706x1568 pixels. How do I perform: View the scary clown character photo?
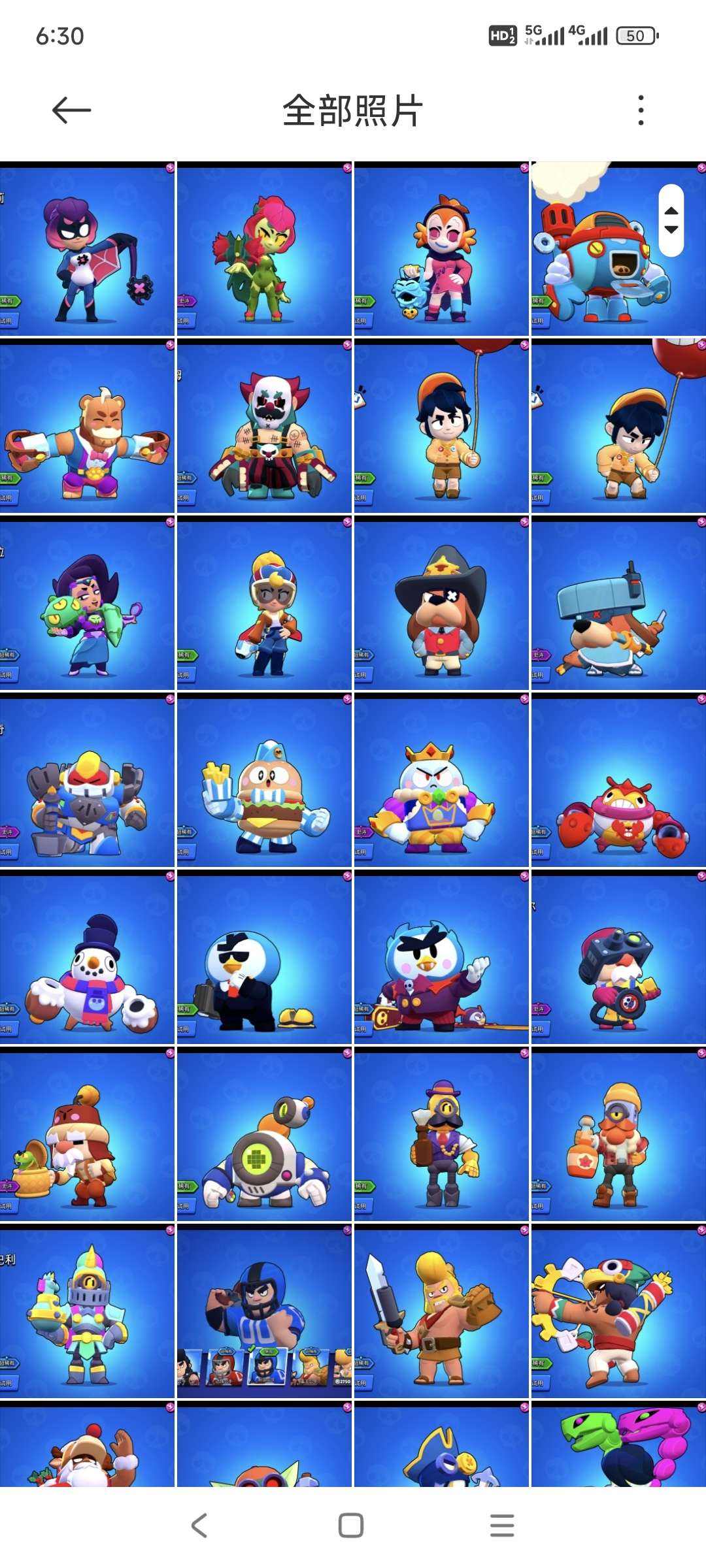click(264, 427)
